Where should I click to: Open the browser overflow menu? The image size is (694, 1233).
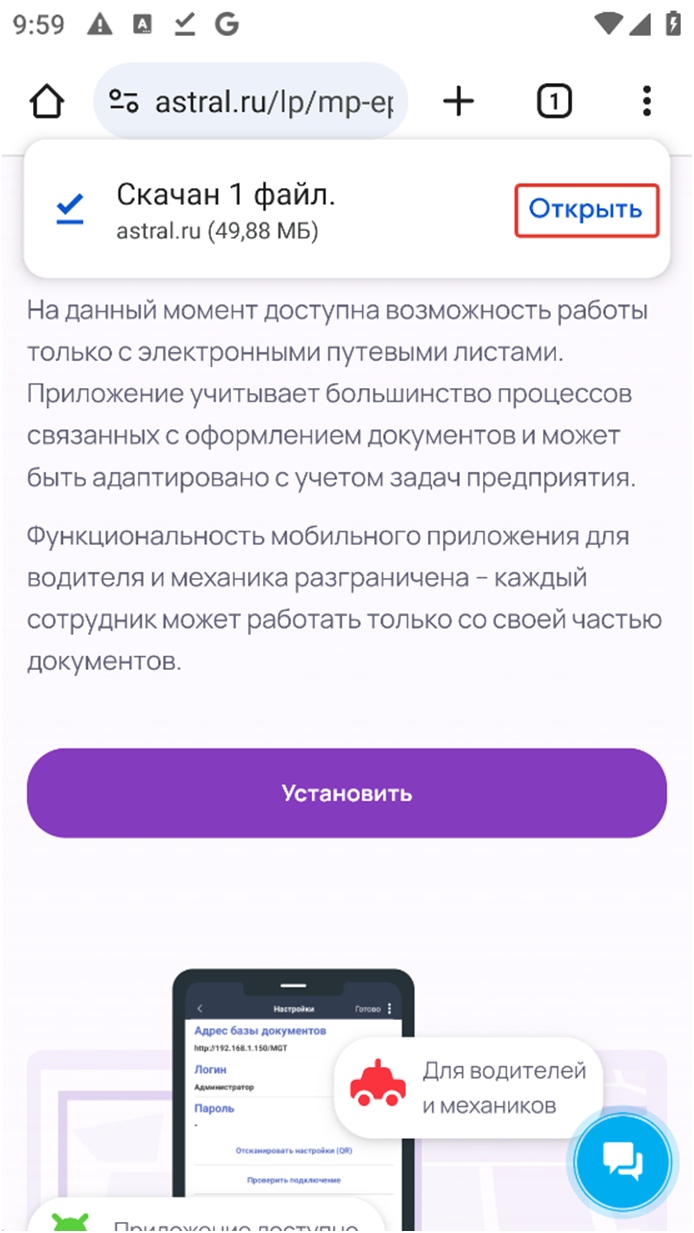pos(647,101)
